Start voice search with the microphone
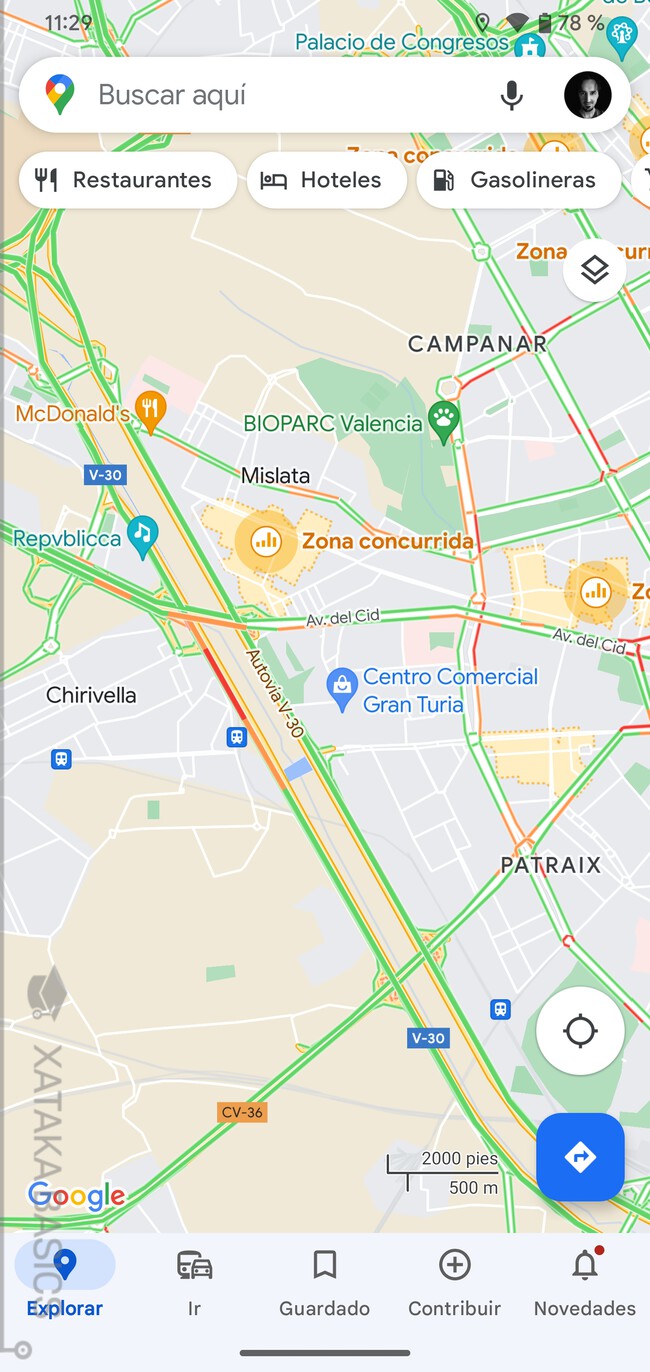The width and height of the screenshot is (650, 1372). 511,95
